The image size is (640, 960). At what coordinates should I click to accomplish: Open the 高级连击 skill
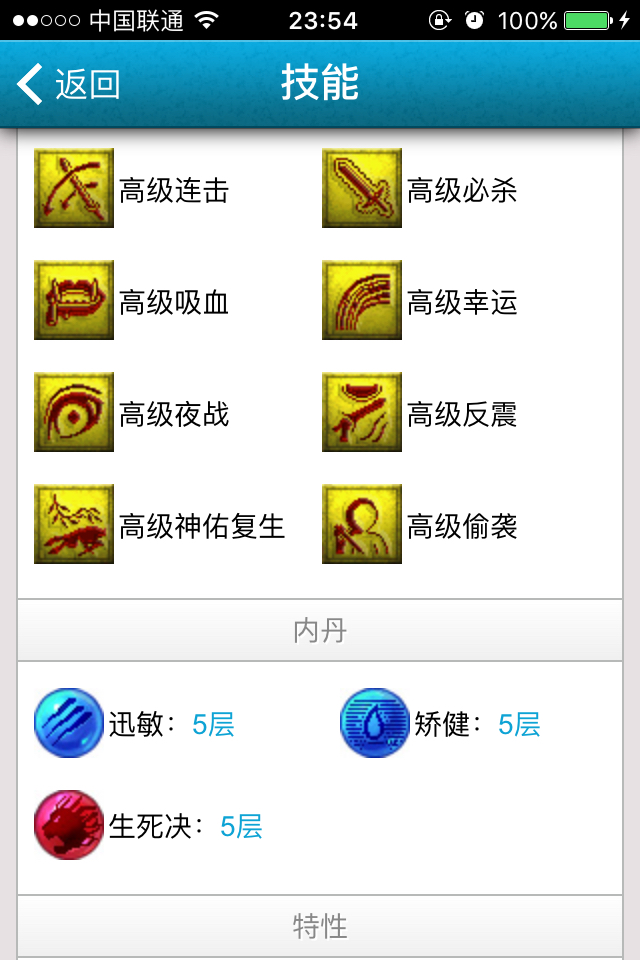coord(74,188)
